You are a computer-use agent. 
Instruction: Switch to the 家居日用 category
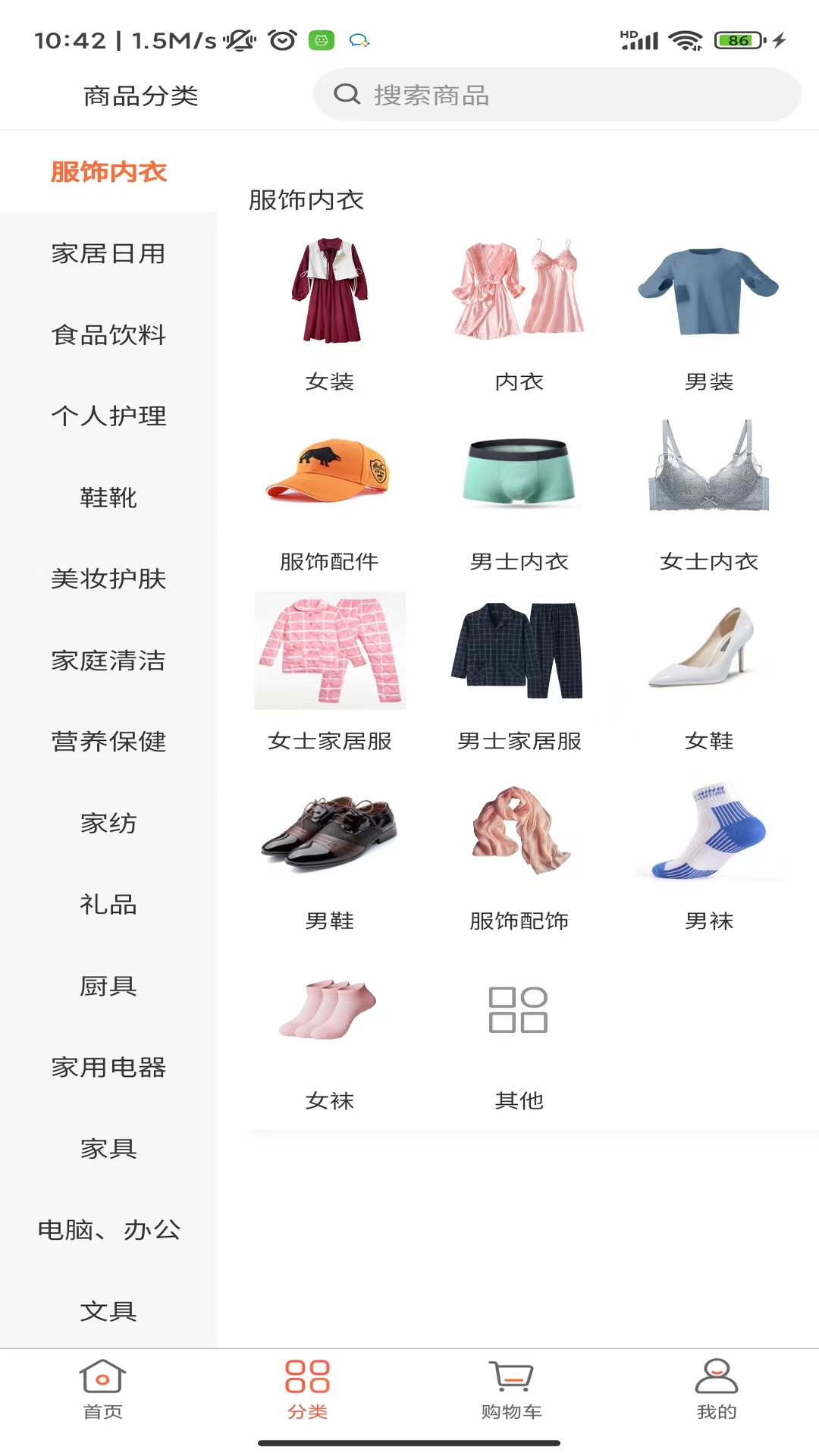point(108,254)
